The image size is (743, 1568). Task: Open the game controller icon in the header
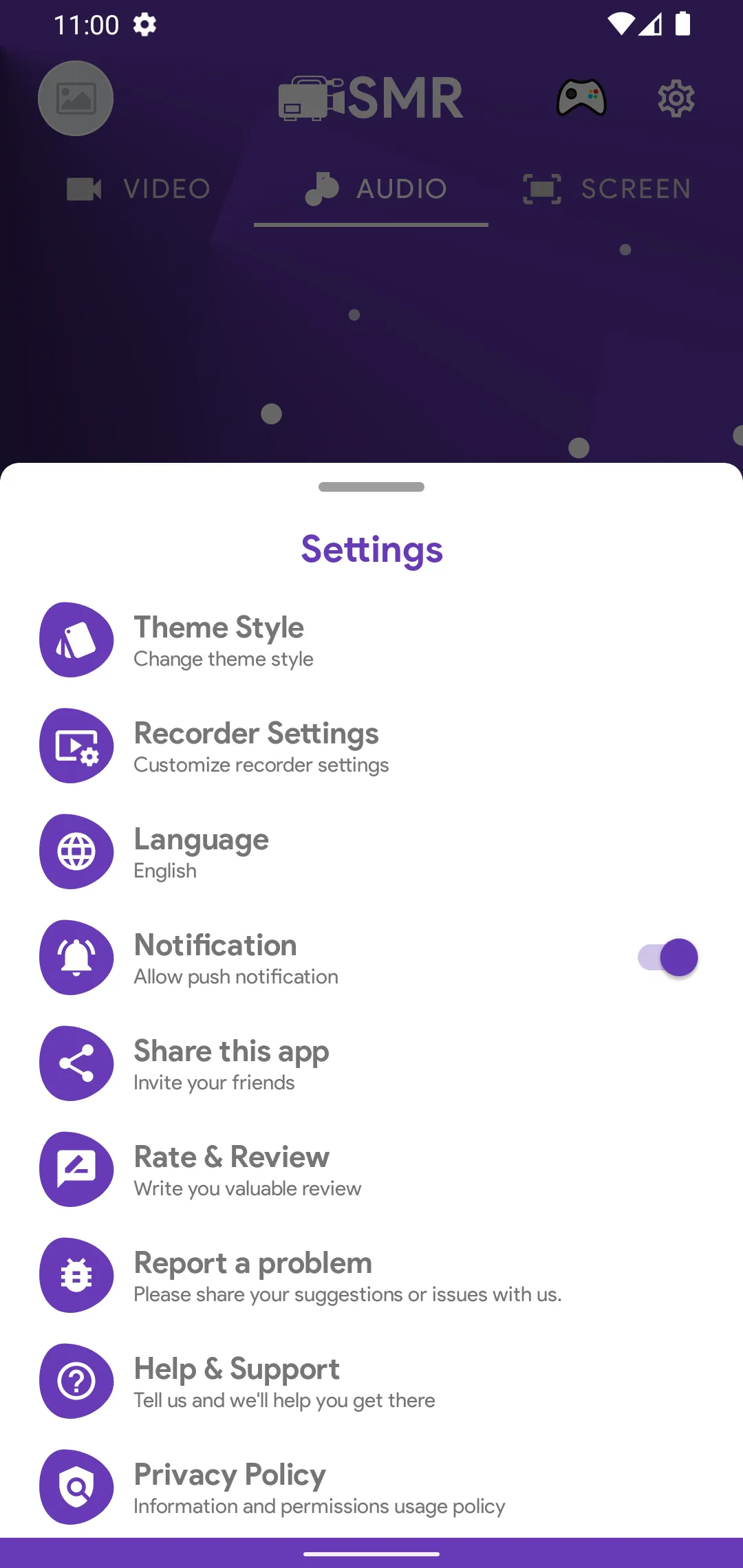(x=581, y=98)
